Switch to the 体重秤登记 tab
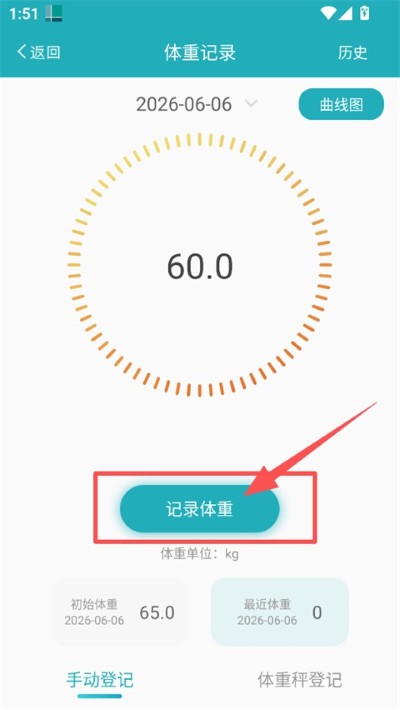Screen dimensions: 400x710 point(300,680)
